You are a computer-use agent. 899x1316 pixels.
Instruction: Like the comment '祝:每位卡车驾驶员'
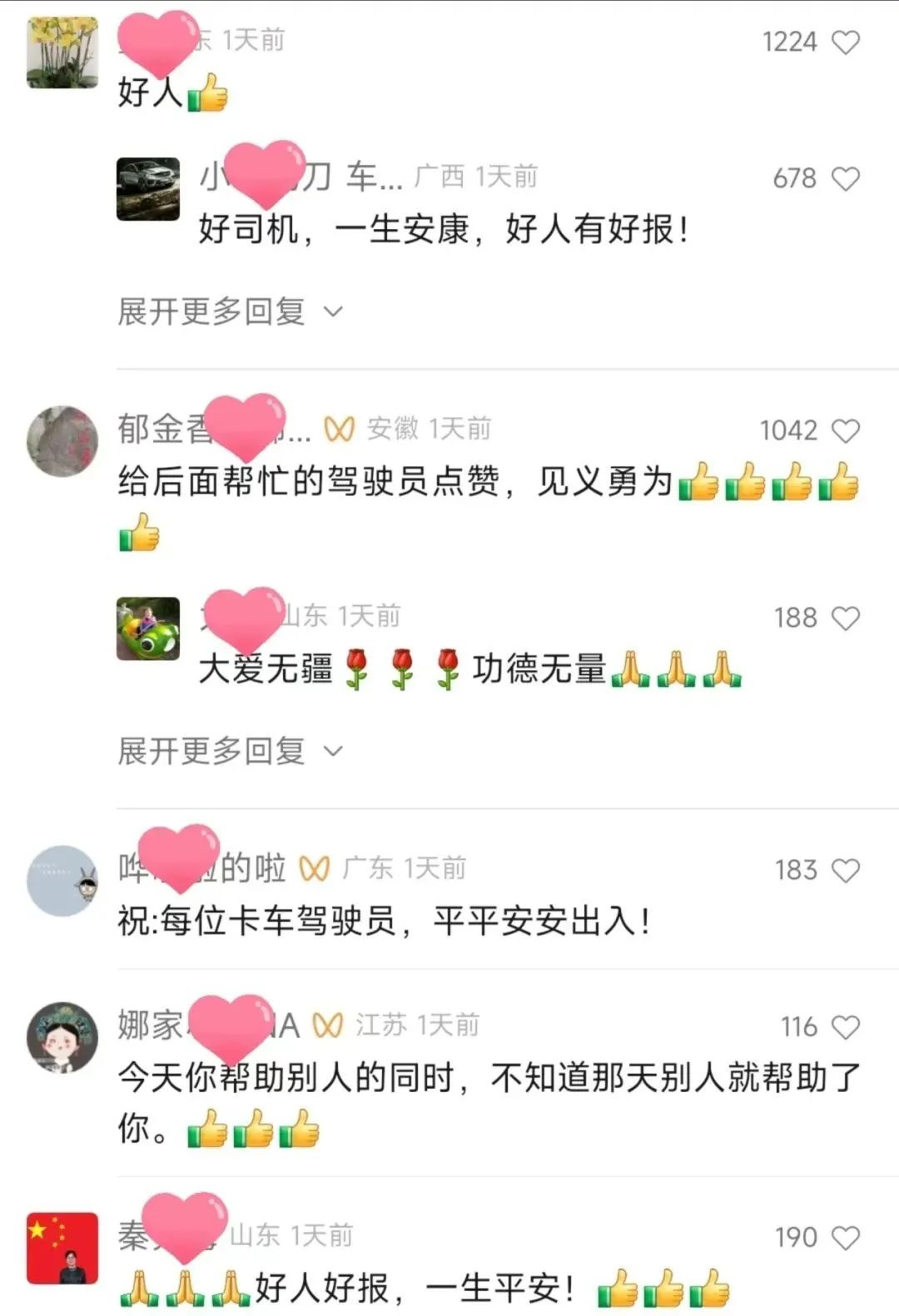point(846,871)
